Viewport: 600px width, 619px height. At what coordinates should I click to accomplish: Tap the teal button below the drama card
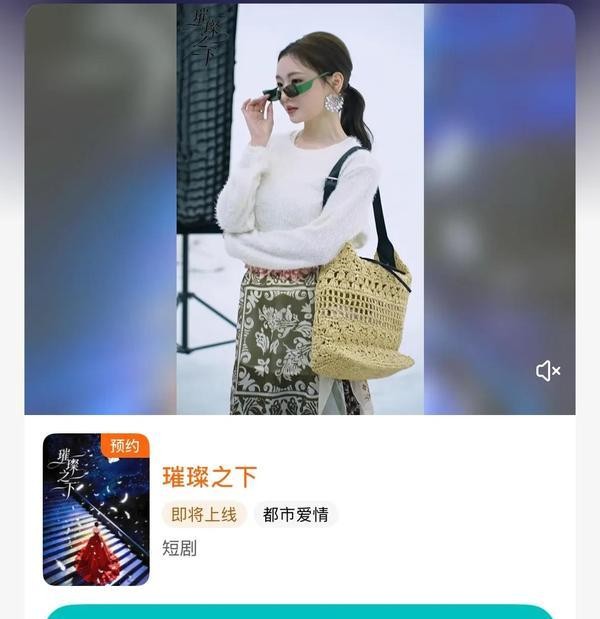point(300,611)
